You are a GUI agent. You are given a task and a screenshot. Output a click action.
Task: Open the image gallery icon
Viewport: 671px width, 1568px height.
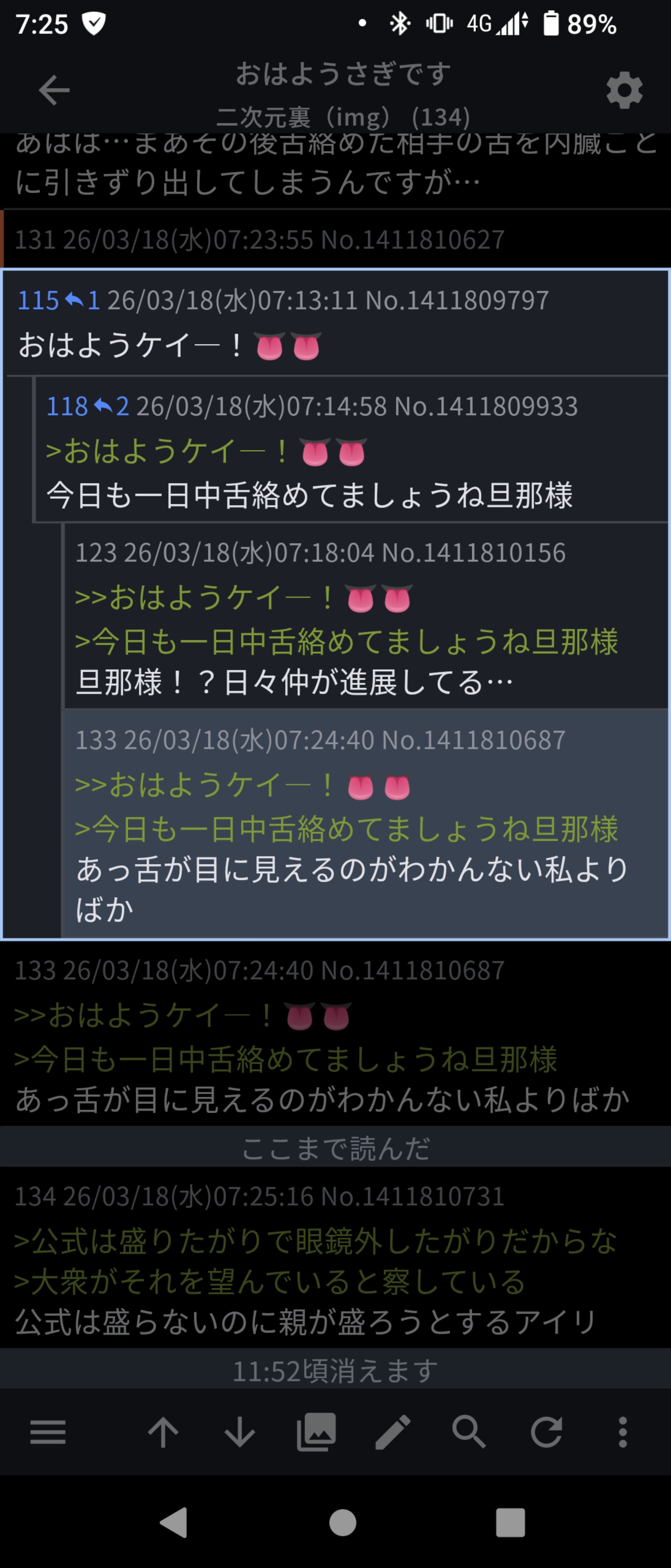[x=316, y=1432]
